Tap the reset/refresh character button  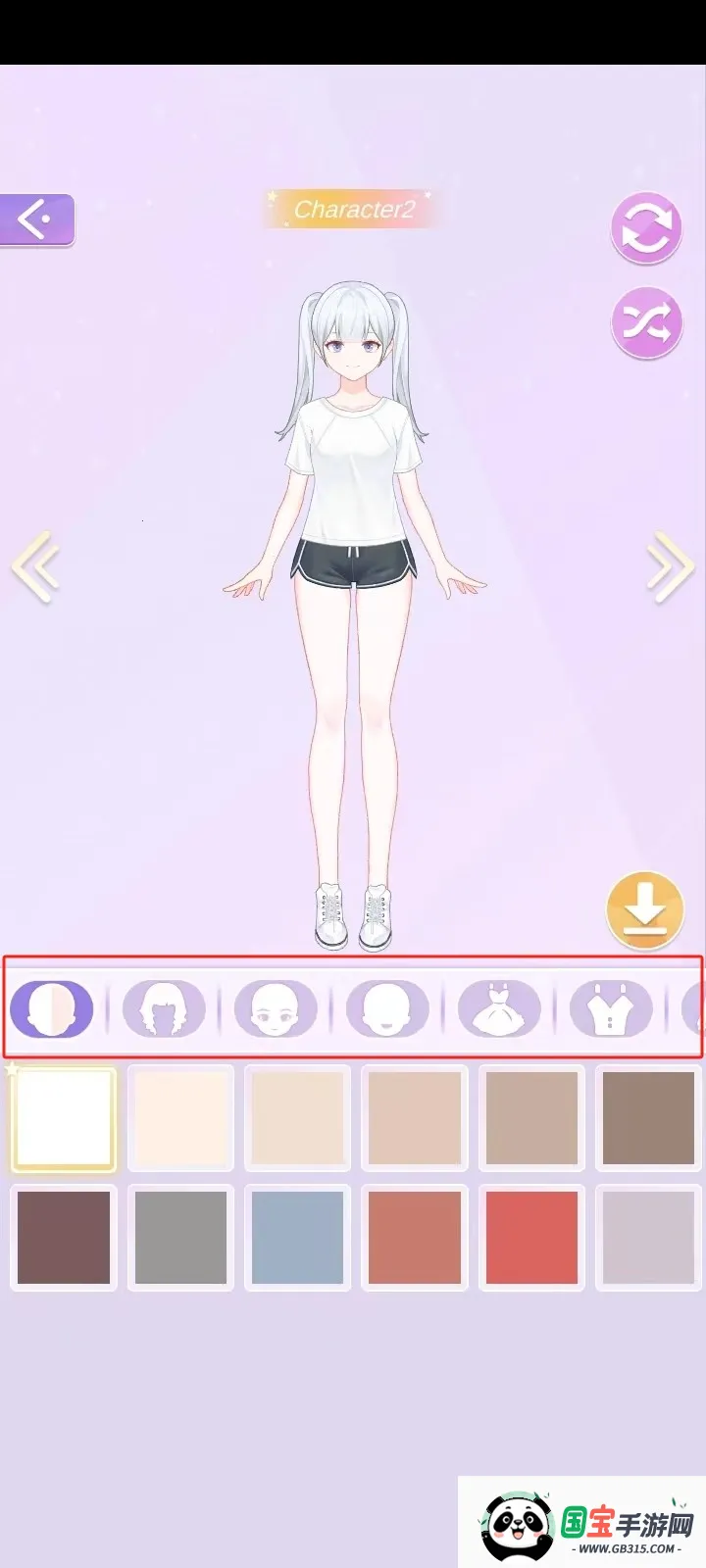pos(646,228)
